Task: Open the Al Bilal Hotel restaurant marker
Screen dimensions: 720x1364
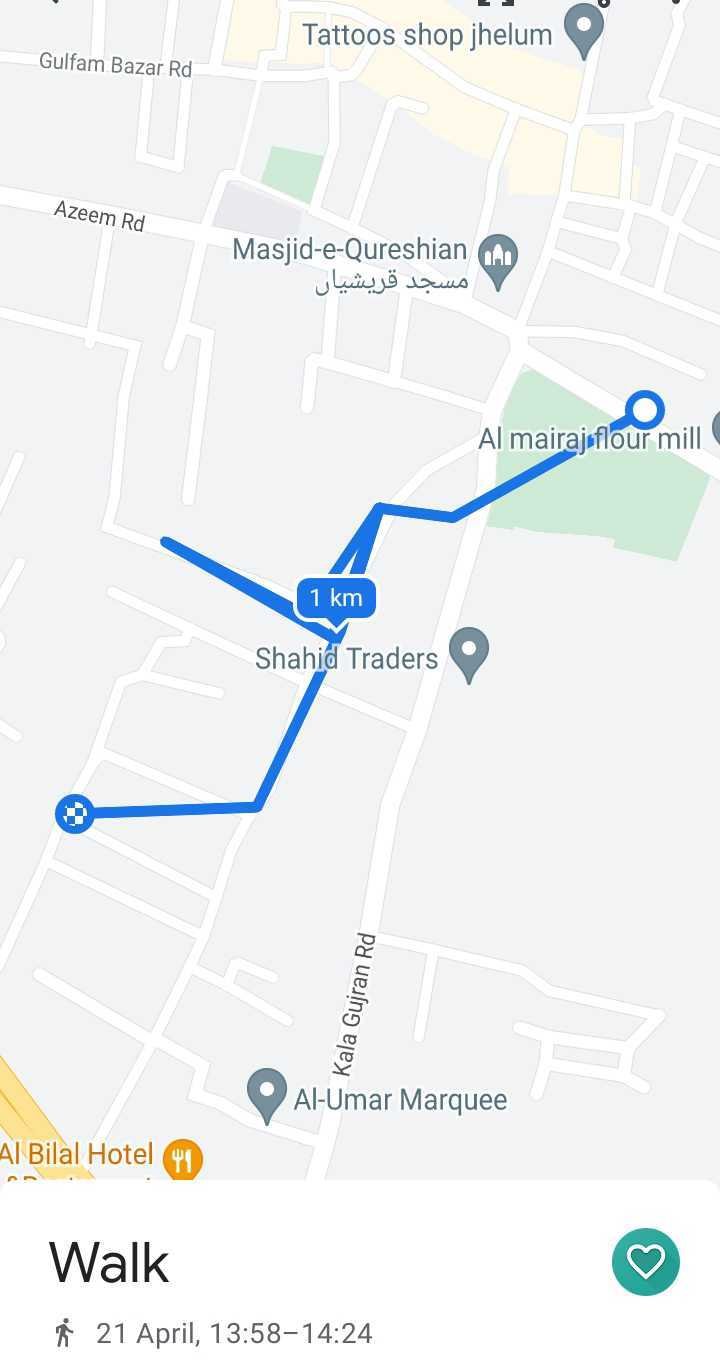Action: coord(182,1159)
